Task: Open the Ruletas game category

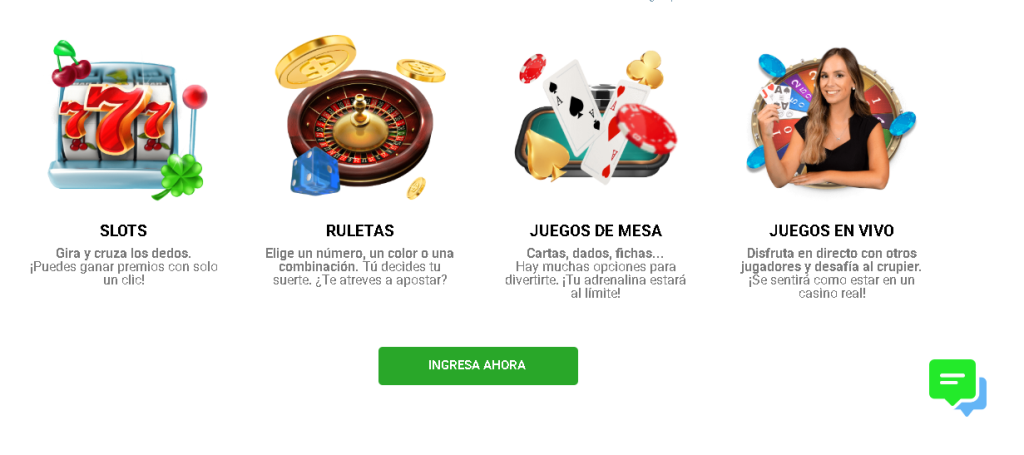Action: tap(360, 120)
